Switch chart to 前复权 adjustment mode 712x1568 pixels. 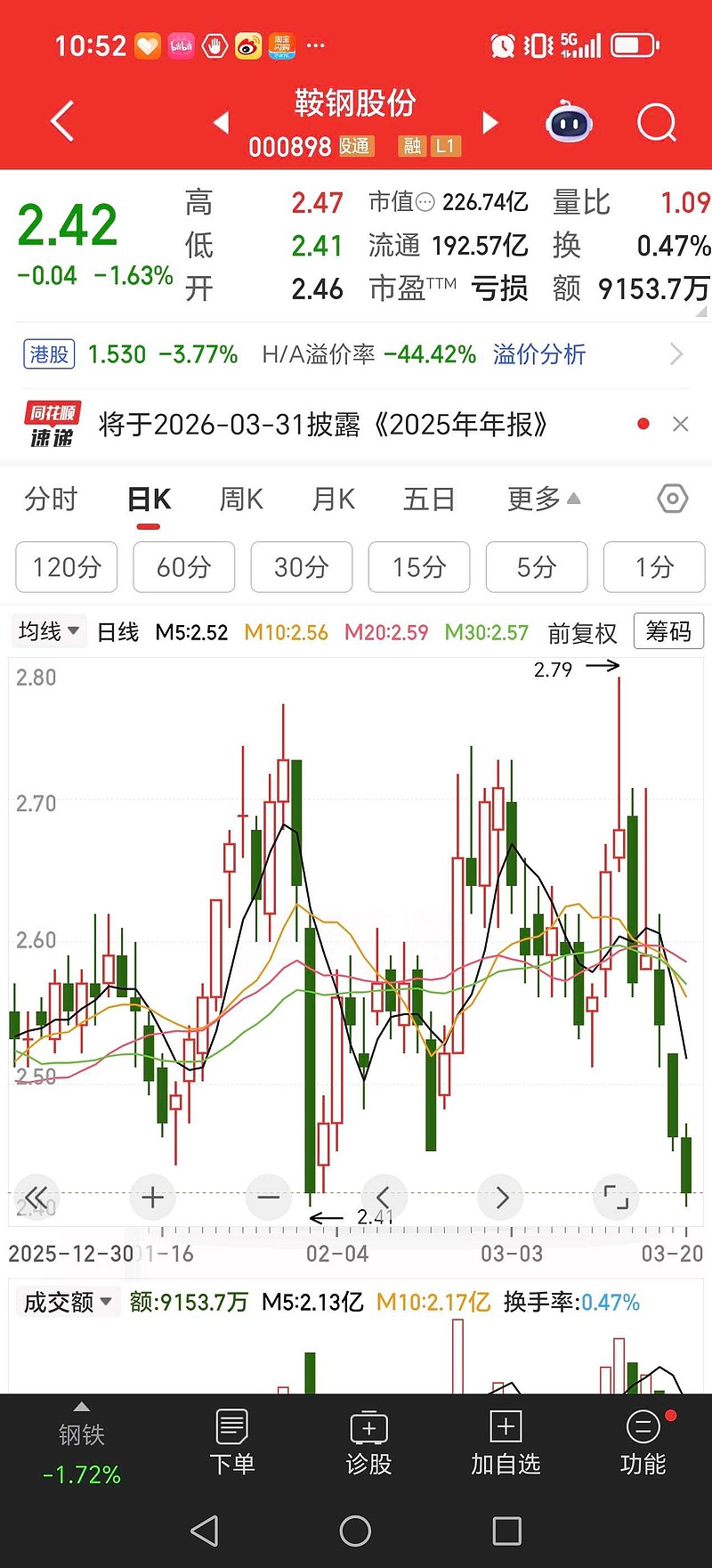583,633
